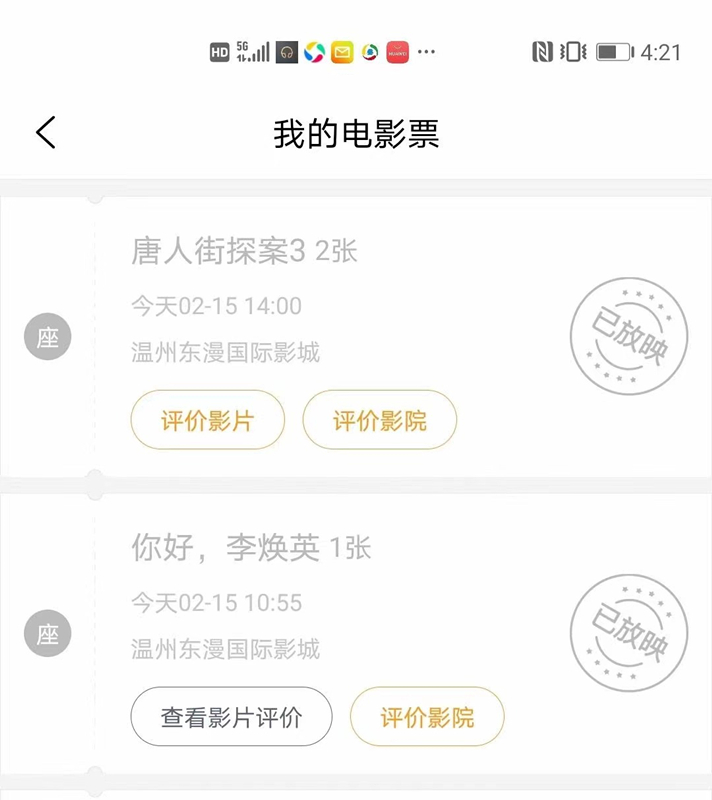712x800 pixels.
Task: Tap 评价影院 on 你好，李焕英 ticket
Action: coord(427,717)
